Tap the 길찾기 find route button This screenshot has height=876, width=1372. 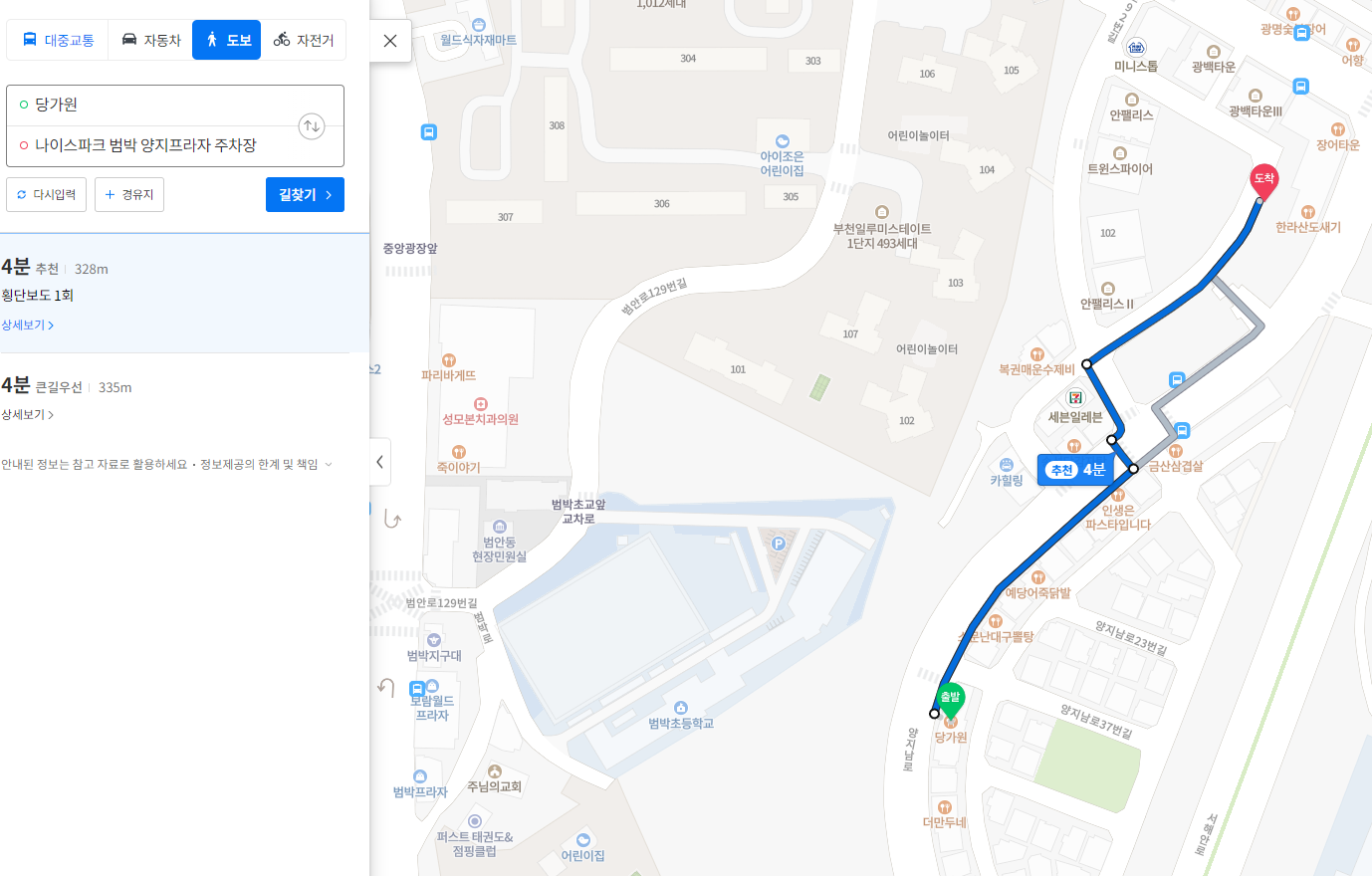click(305, 195)
